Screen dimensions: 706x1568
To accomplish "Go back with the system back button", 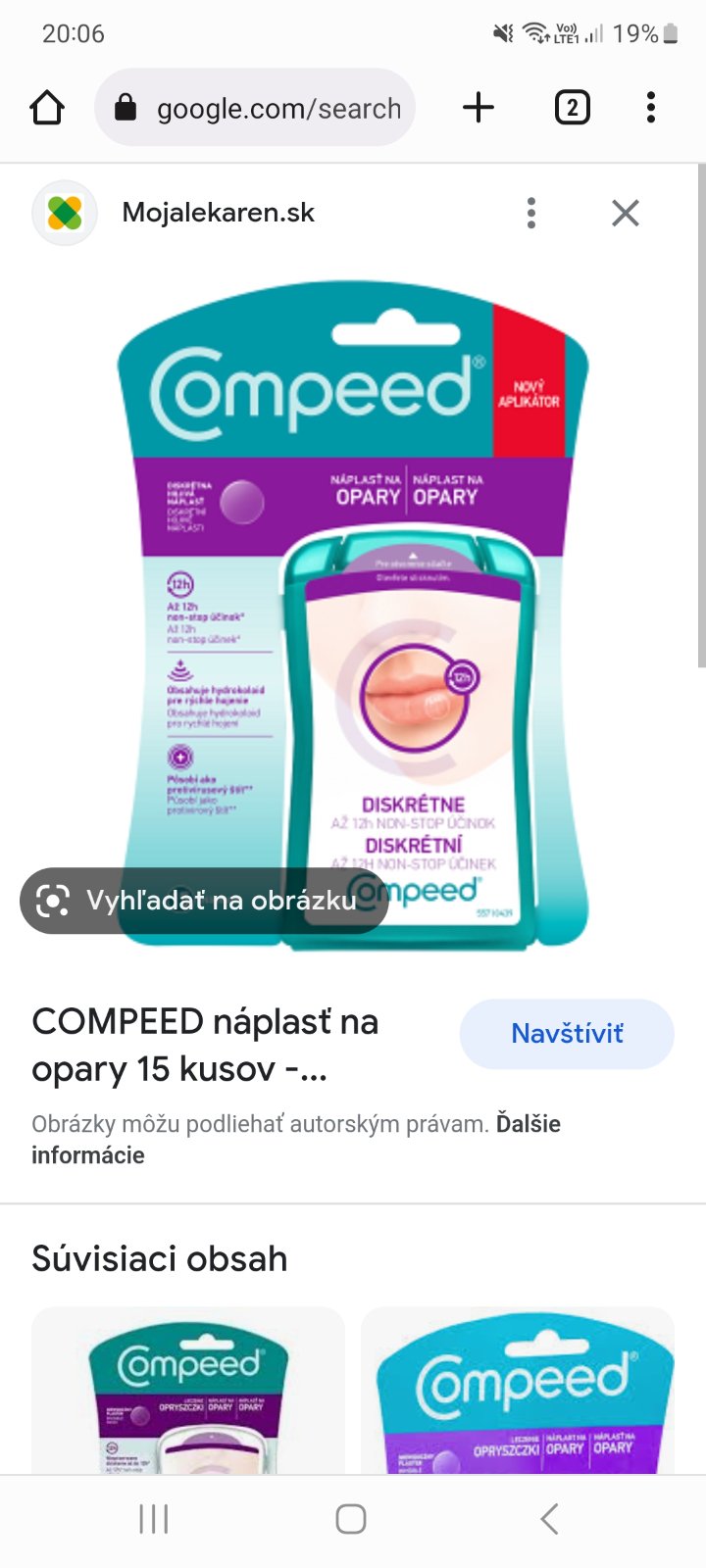I will tap(549, 1519).
